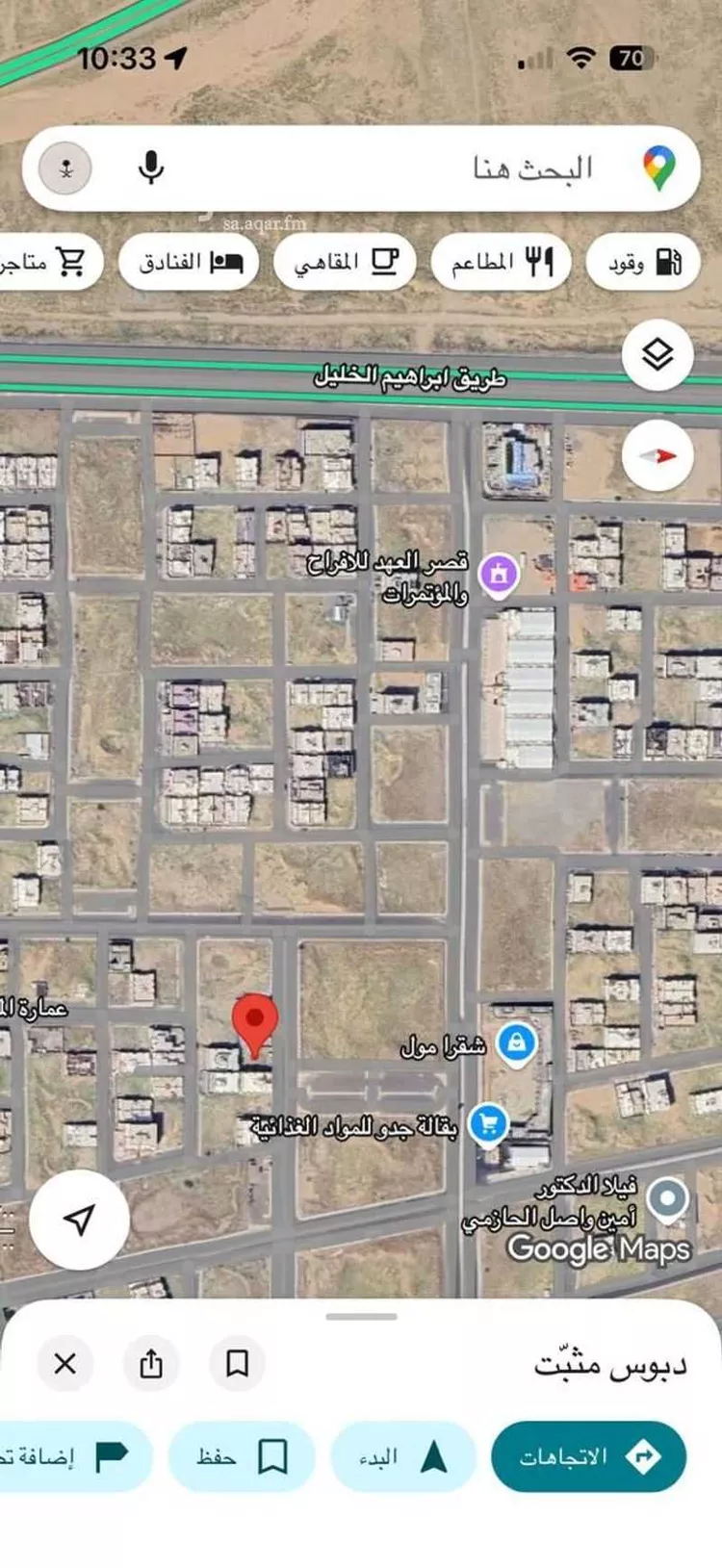Tap the purple venue icon for قصر العهد
This screenshot has height=1568, width=722.
tap(499, 574)
